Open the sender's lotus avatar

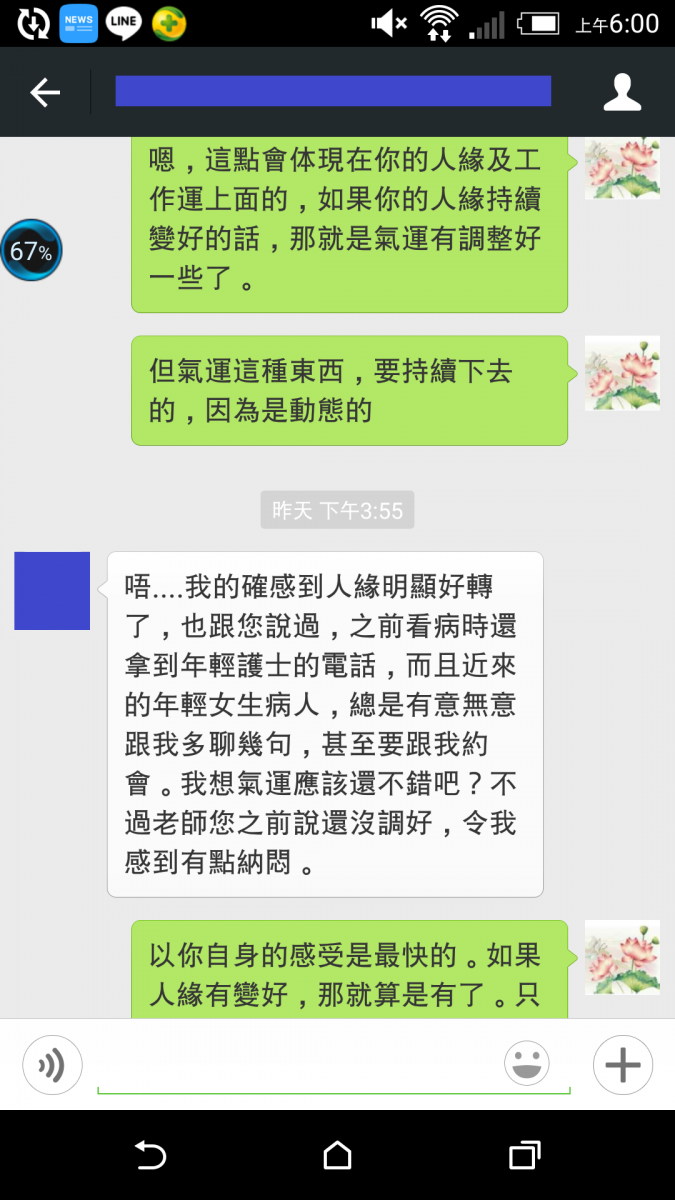(x=621, y=372)
